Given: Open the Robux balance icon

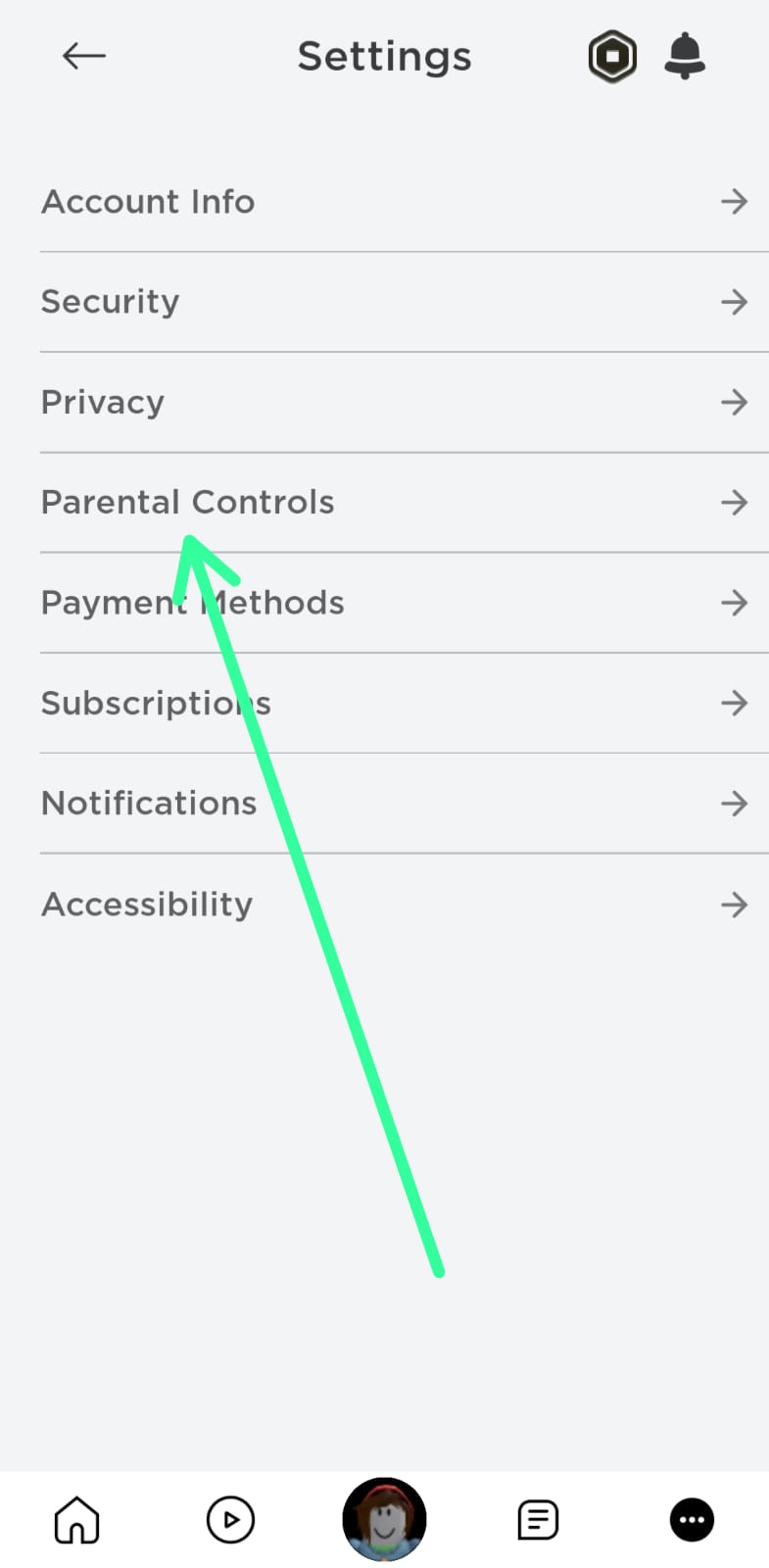Looking at the screenshot, I should (x=612, y=56).
